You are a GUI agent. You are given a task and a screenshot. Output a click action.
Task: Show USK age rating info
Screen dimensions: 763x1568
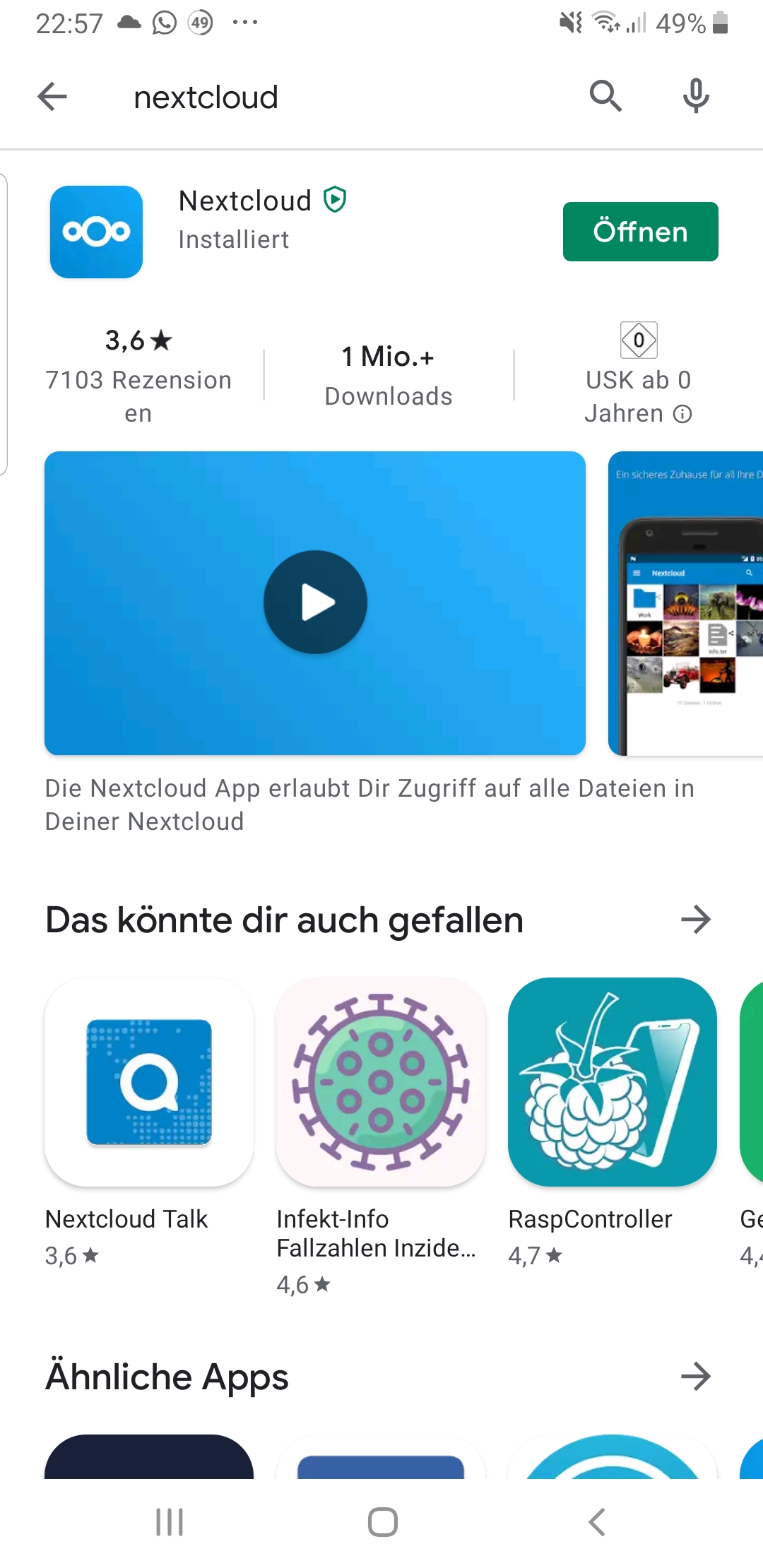tap(682, 414)
